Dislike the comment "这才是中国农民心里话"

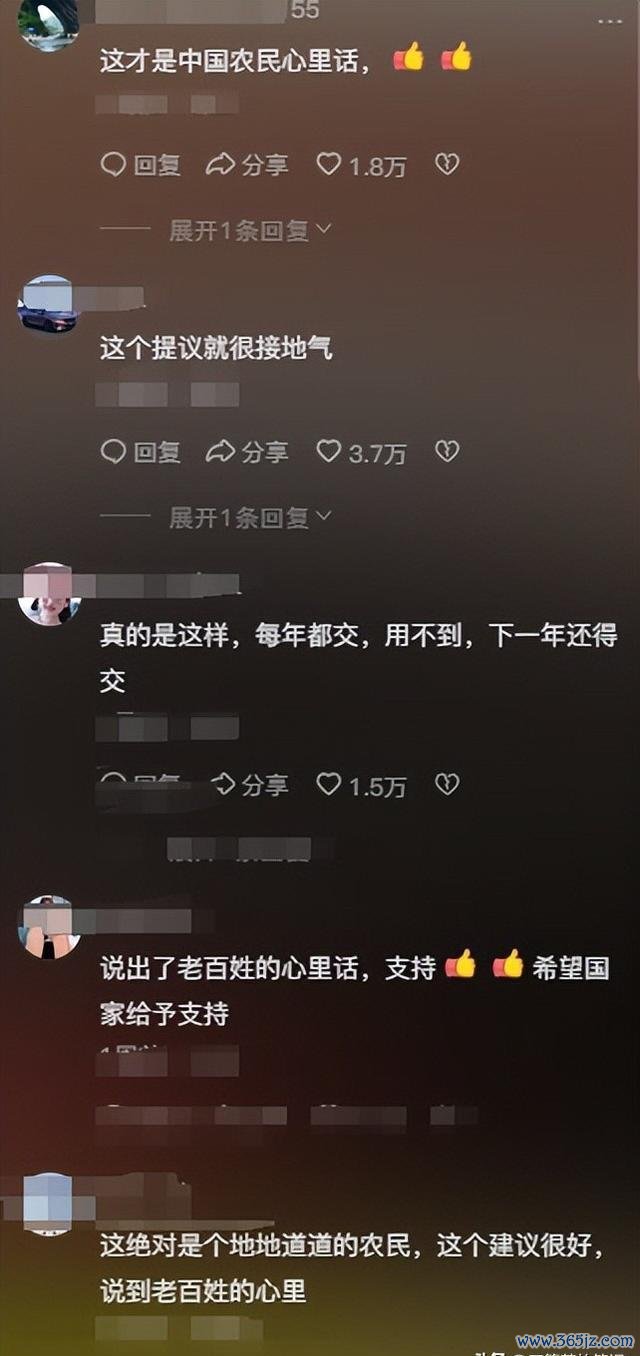tap(447, 165)
